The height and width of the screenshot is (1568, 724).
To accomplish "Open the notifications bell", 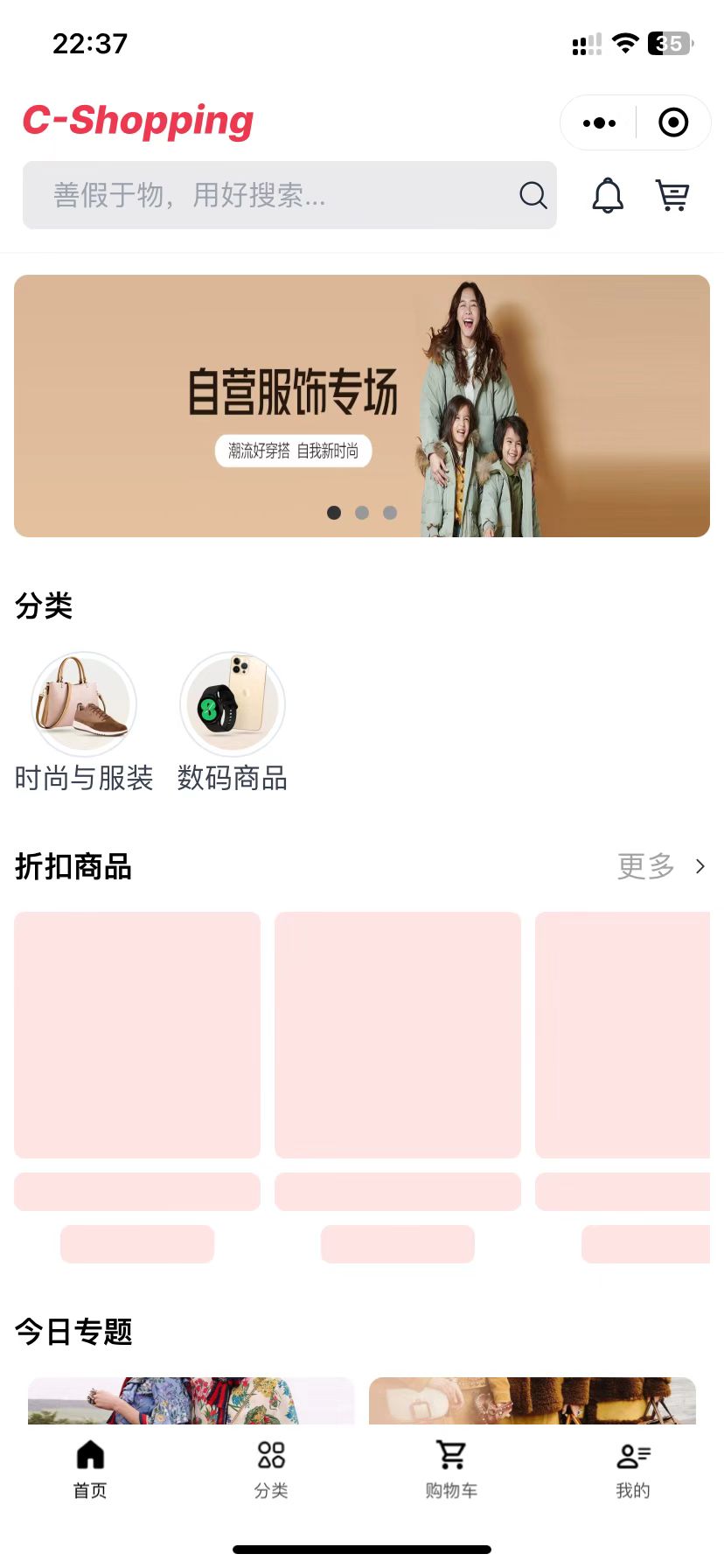I will point(608,195).
